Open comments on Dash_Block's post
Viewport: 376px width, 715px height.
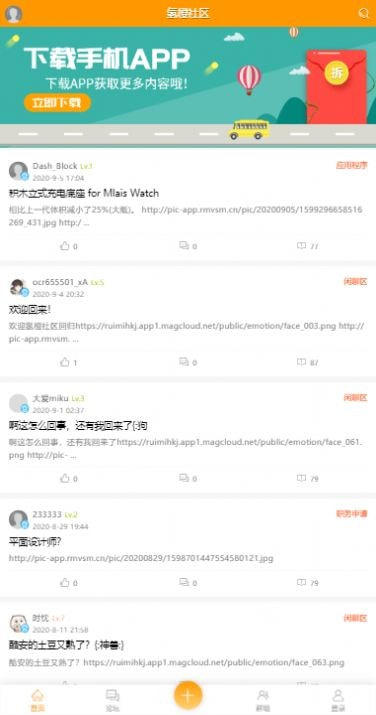188,246
